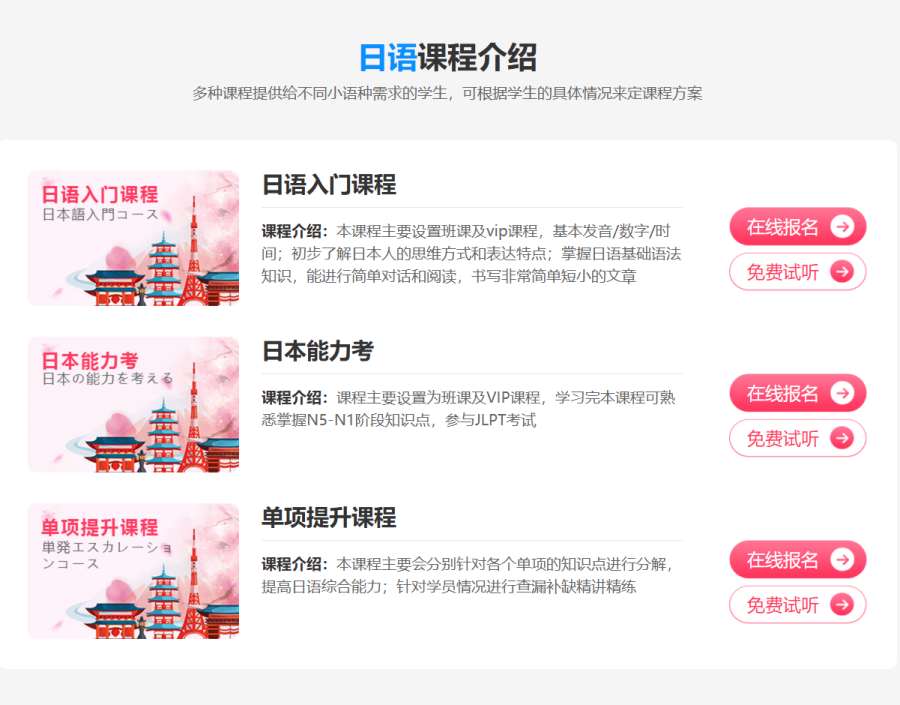Viewport: 900px width, 705px height.
Task: Open the 日本能力考 course image
Action: (x=133, y=404)
